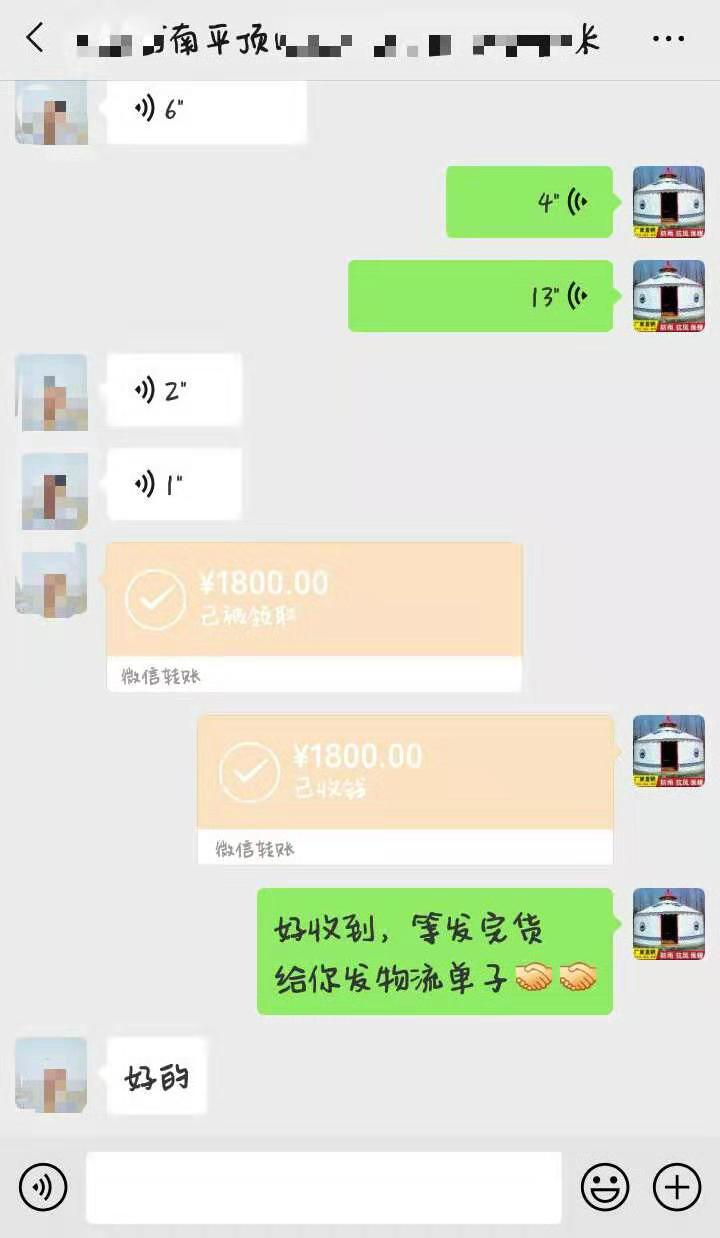Play the 13-second voice message
The height and width of the screenshot is (1238, 720).
(x=480, y=296)
